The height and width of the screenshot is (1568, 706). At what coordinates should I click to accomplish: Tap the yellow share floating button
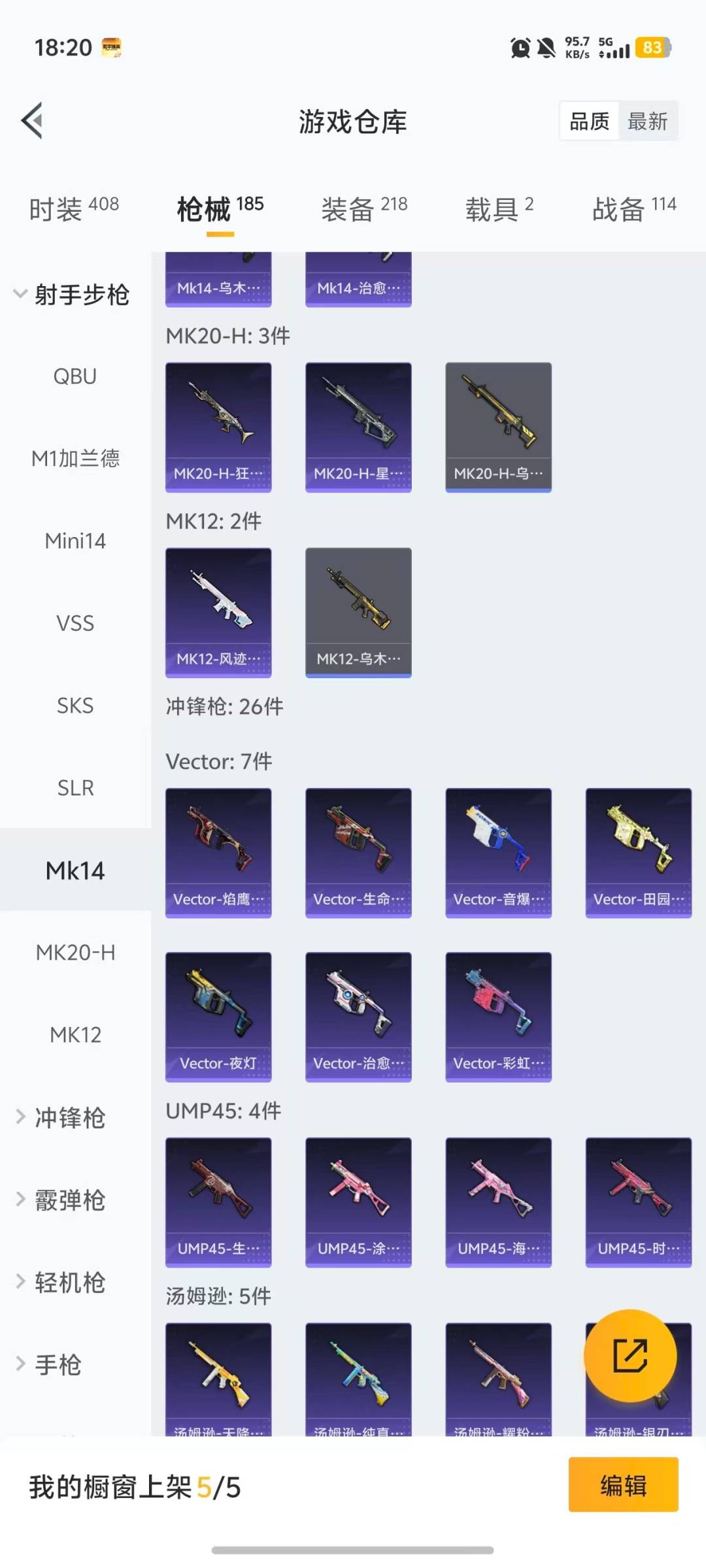point(630,1356)
